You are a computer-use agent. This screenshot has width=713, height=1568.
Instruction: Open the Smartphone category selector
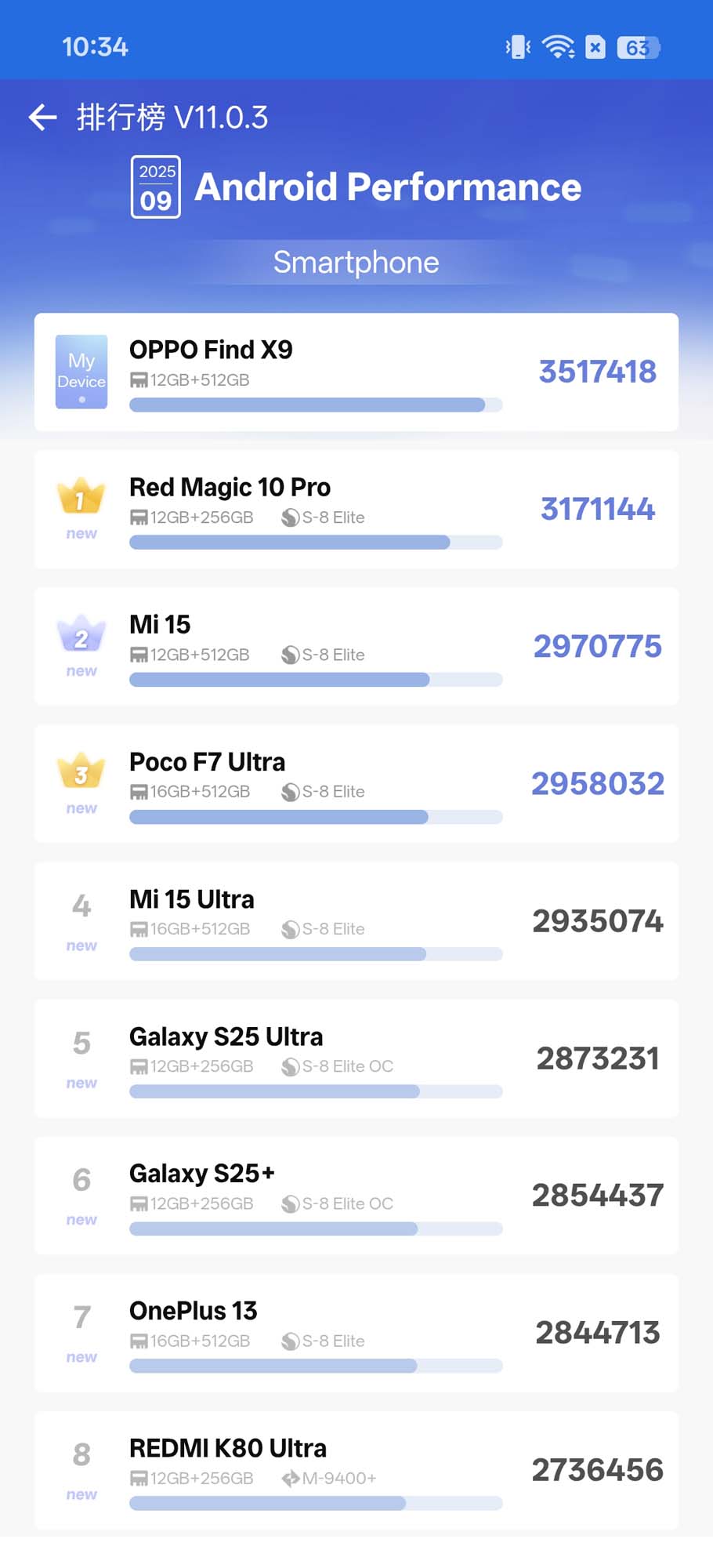pyautogui.click(x=356, y=263)
